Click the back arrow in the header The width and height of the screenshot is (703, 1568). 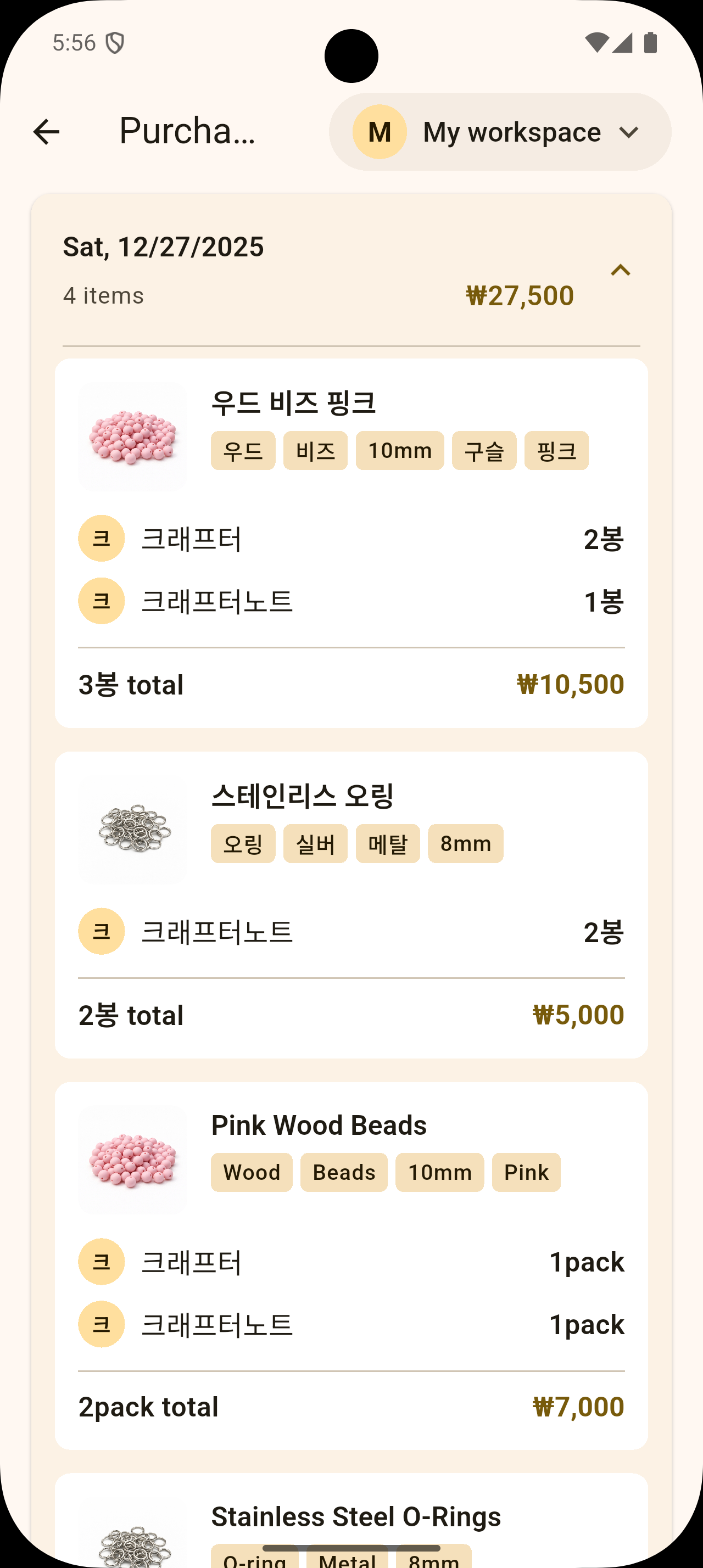[x=46, y=131]
